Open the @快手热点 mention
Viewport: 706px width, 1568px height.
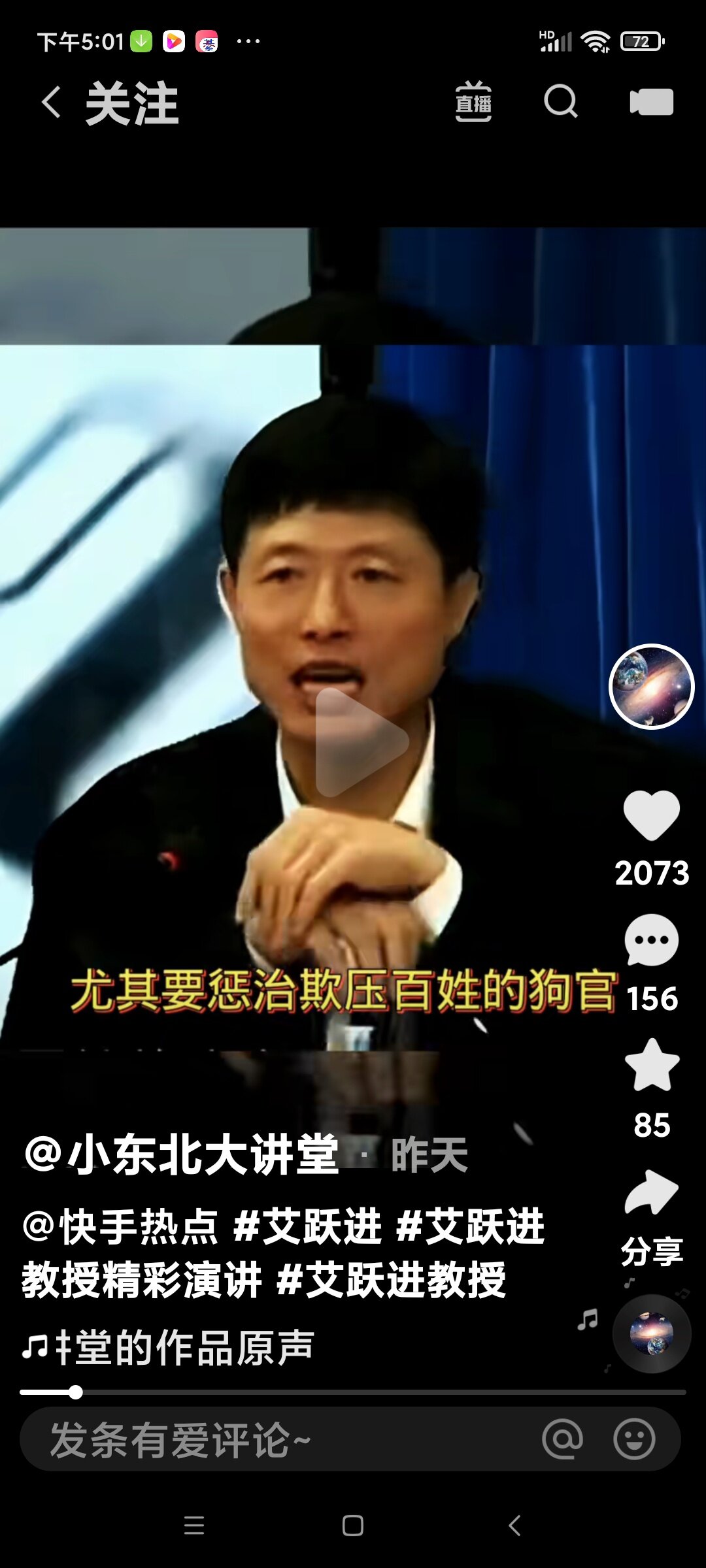pyautogui.click(x=120, y=1226)
